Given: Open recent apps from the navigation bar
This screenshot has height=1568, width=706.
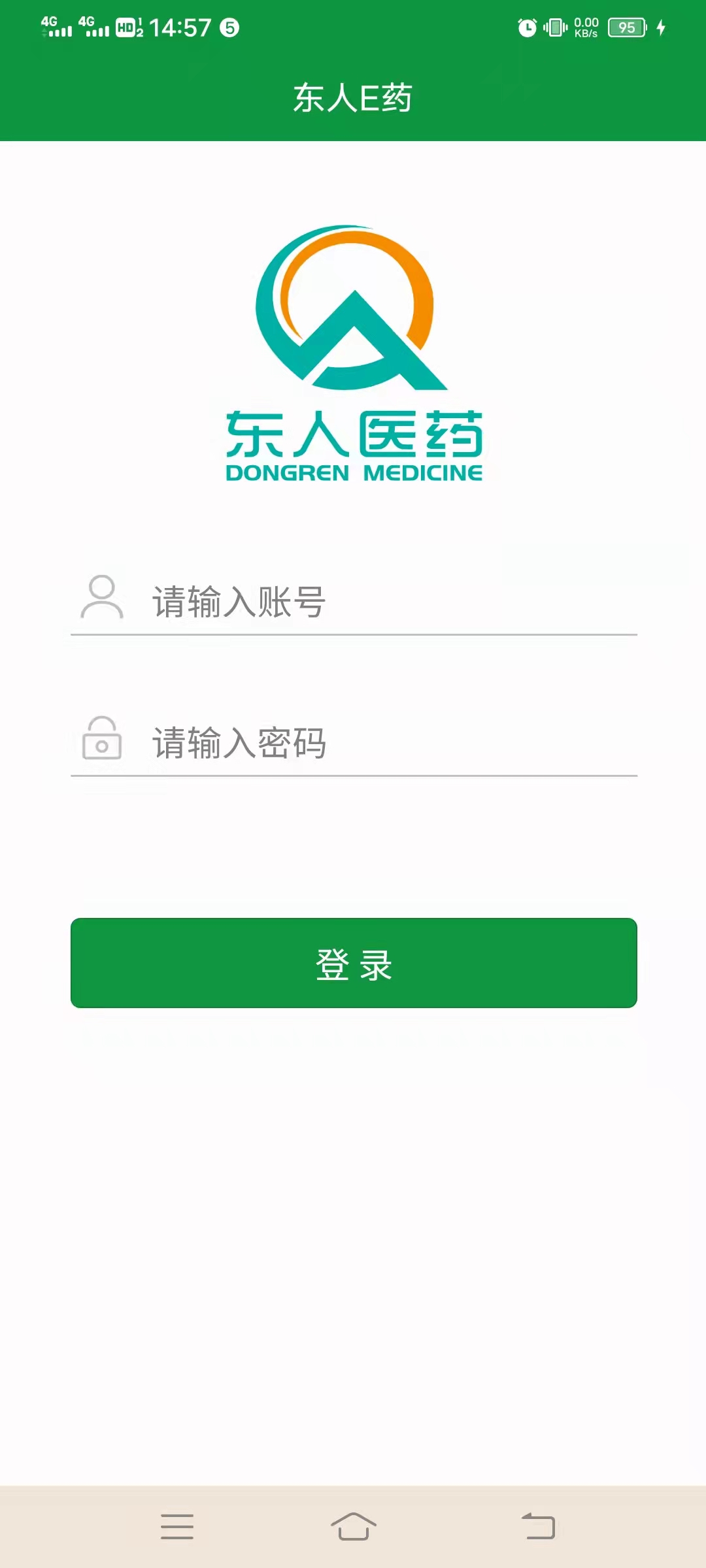Looking at the screenshot, I should [177, 1527].
